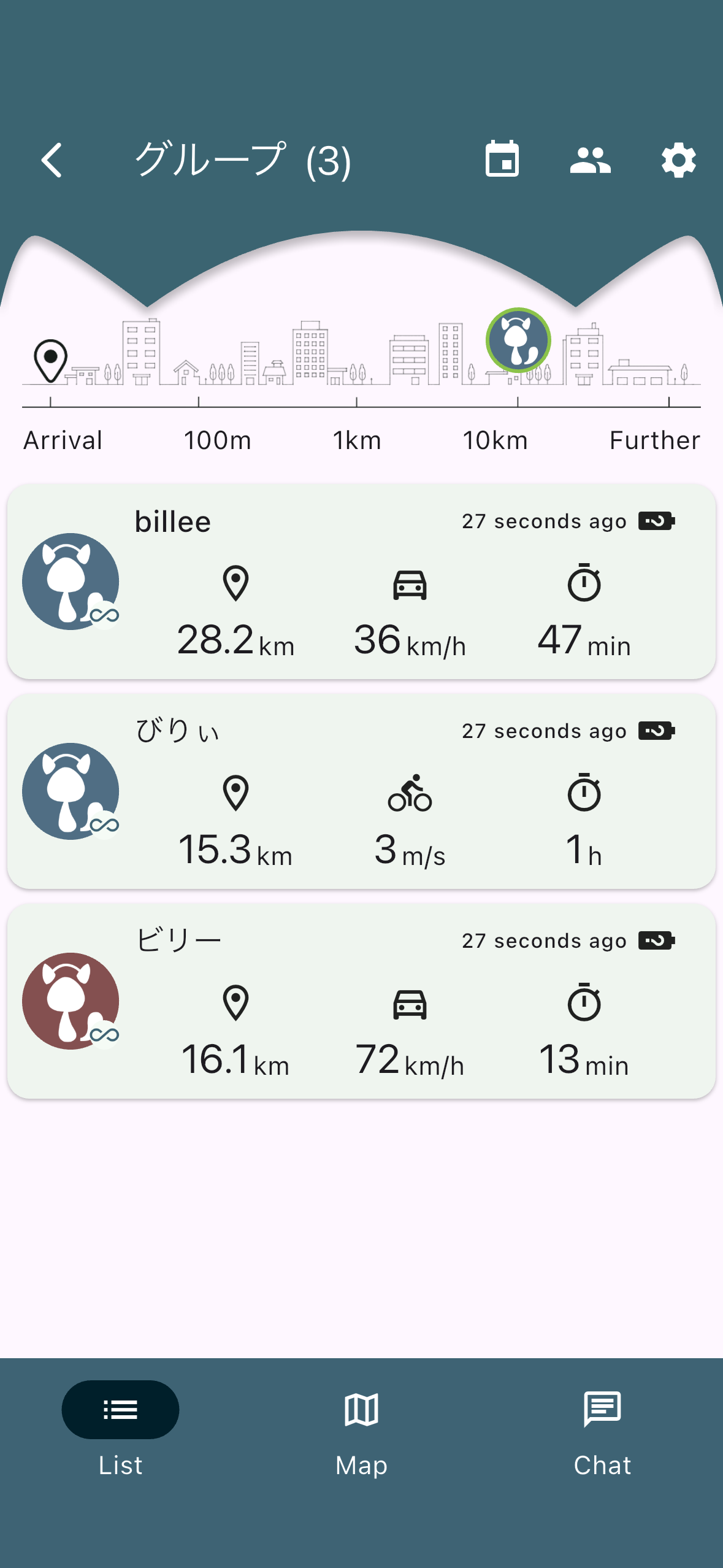This screenshot has width=723, height=1568.
Task: View group members via the people icon
Action: [x=590, y=161]
